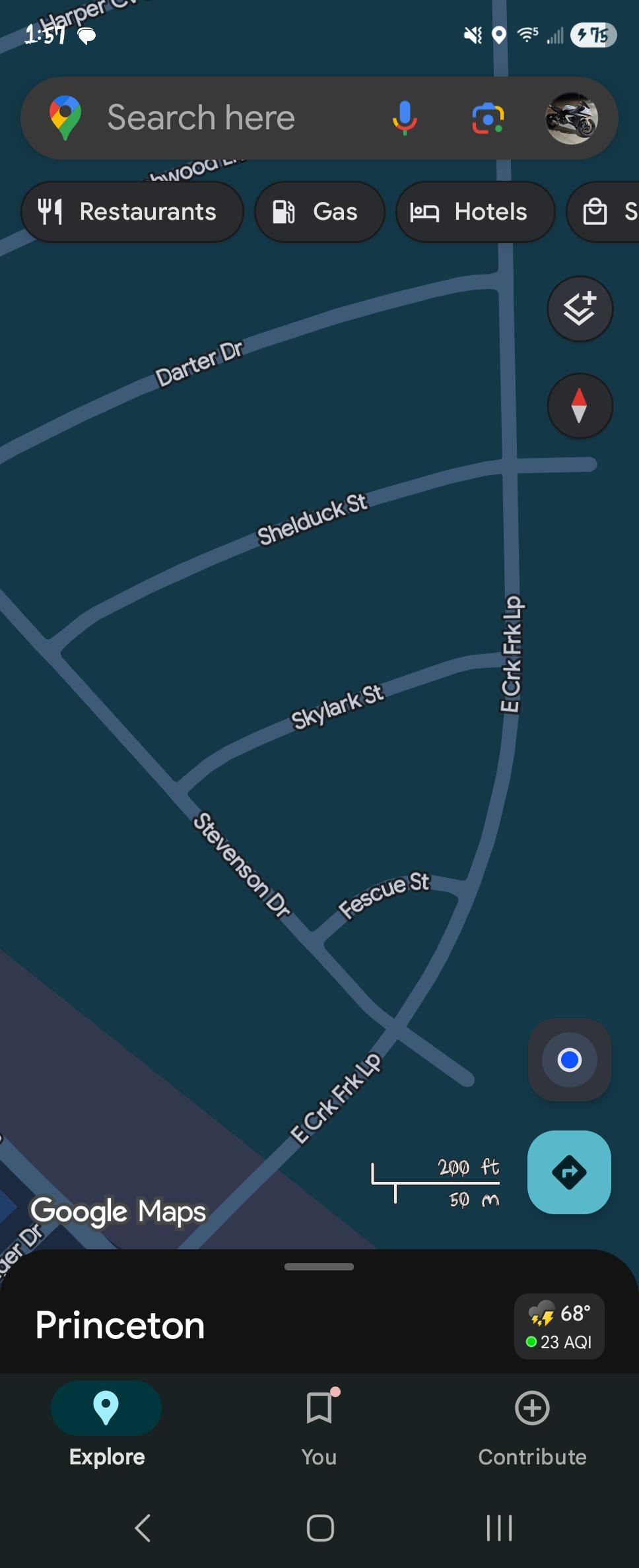Open the account profile picture

(572, 118)
